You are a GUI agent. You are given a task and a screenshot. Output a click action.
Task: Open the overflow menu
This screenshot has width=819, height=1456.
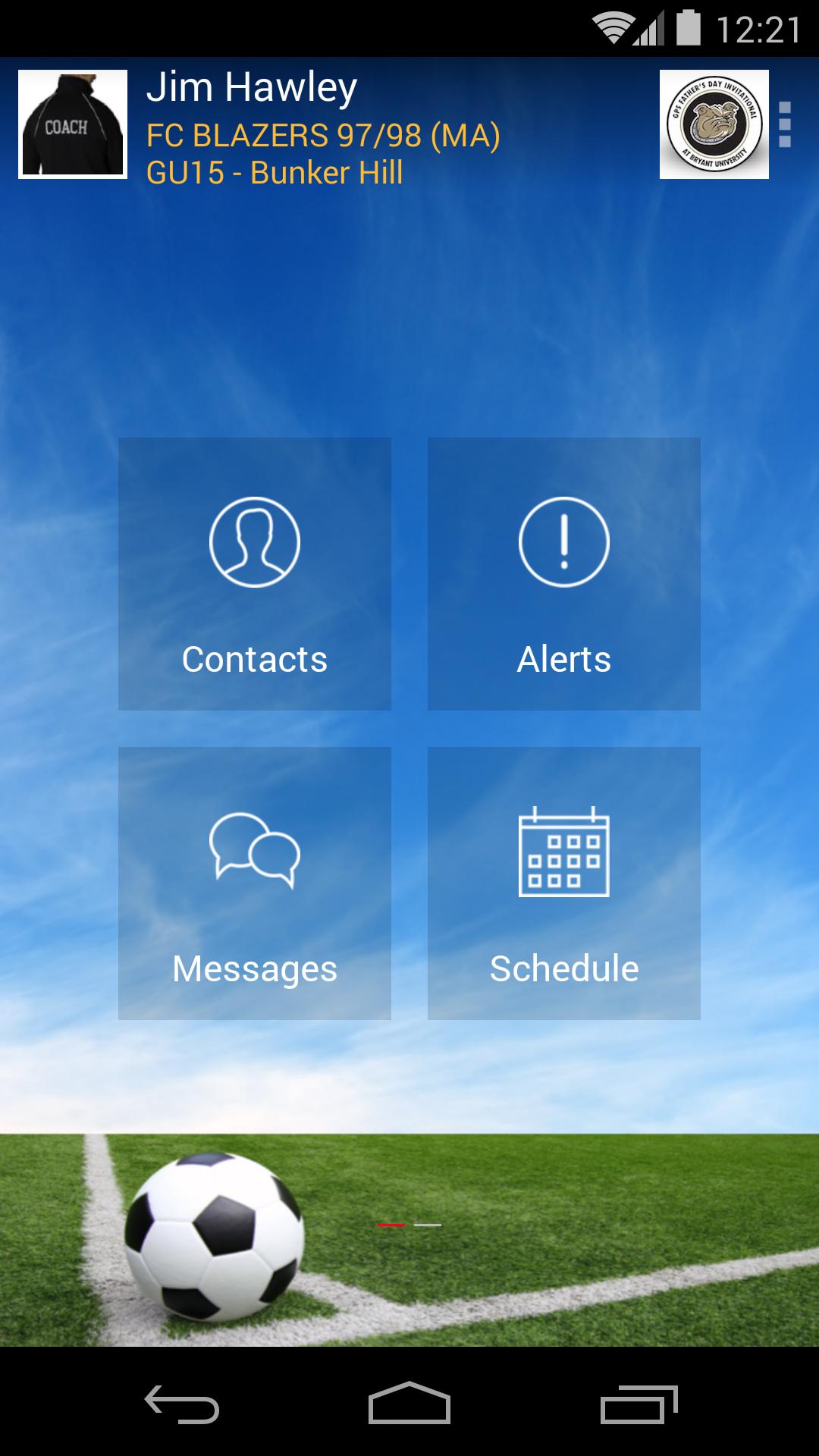click(x=785, y=124)
